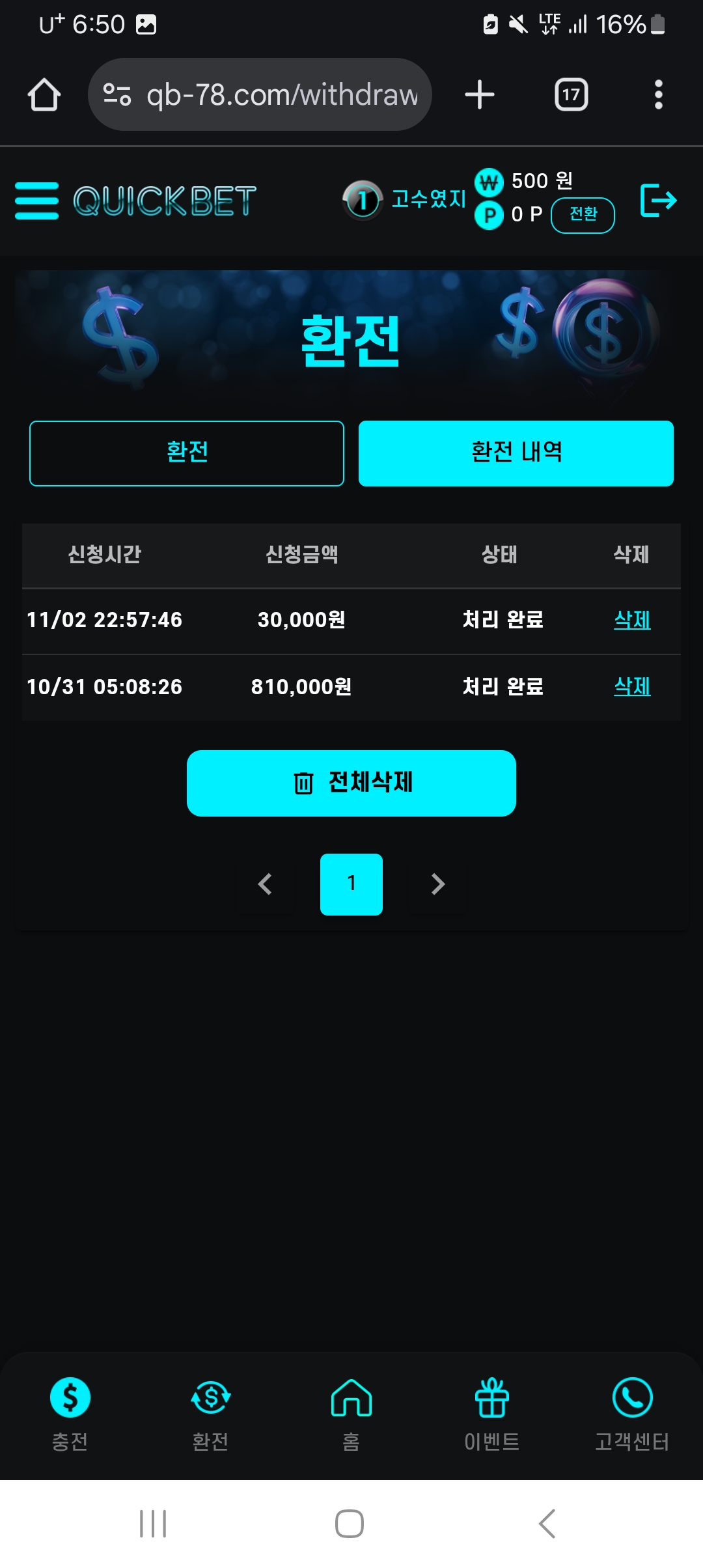This screenshot has height=1568, width=703.
Task: Open a new browser tab
Action: coord(480,95)
